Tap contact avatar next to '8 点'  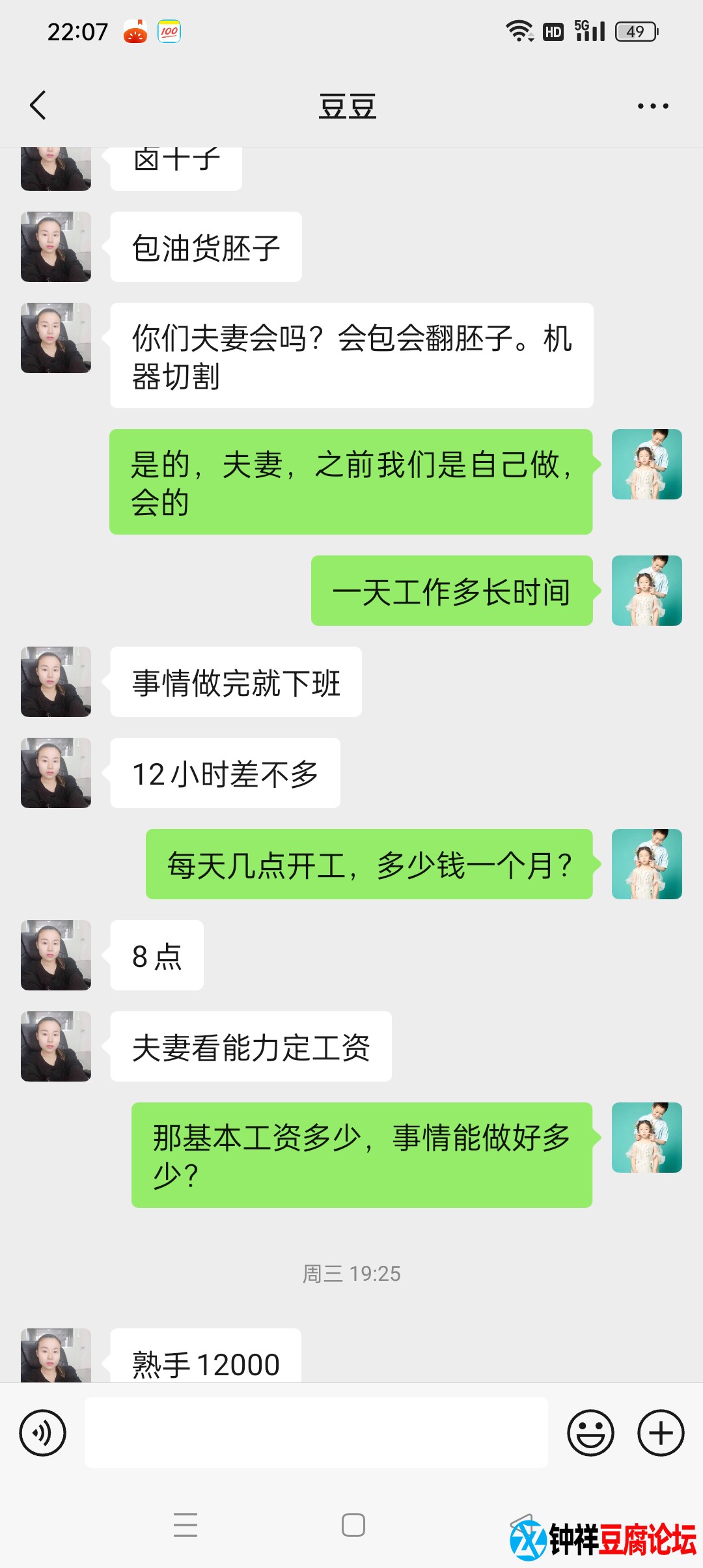click(56, 955)
